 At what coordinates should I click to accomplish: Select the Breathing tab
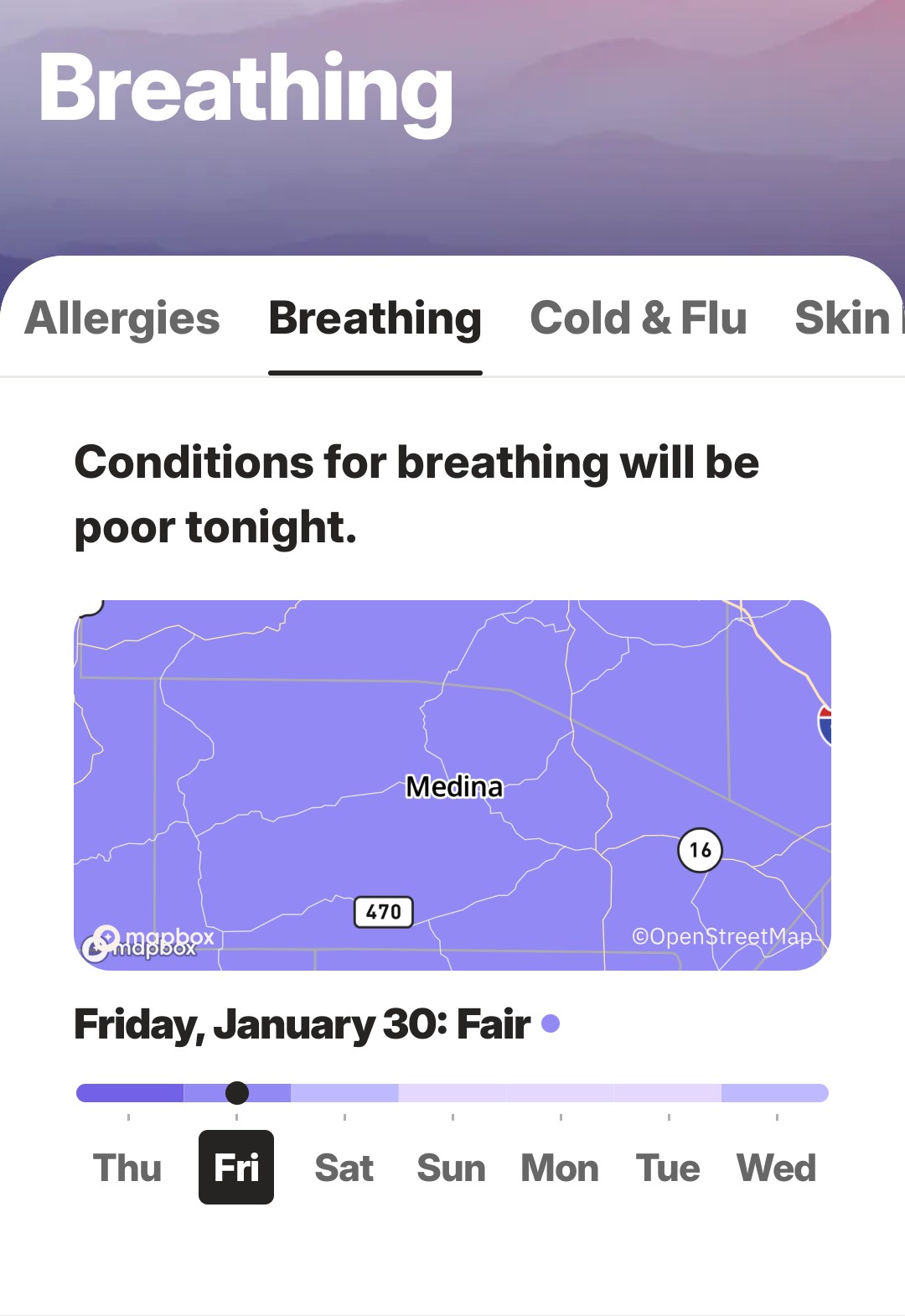[375, 319]
